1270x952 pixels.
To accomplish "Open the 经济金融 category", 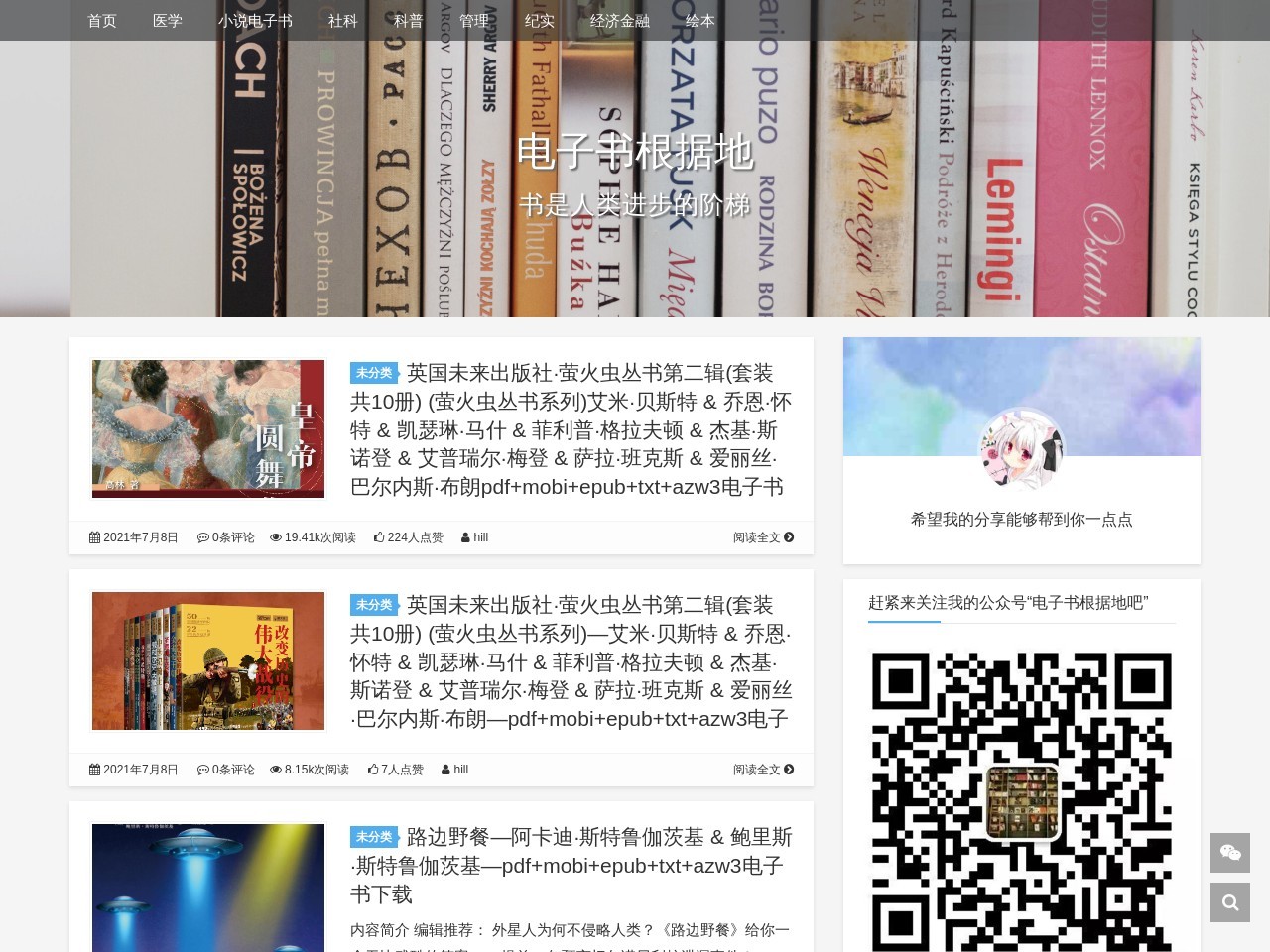I will point(619,21).
